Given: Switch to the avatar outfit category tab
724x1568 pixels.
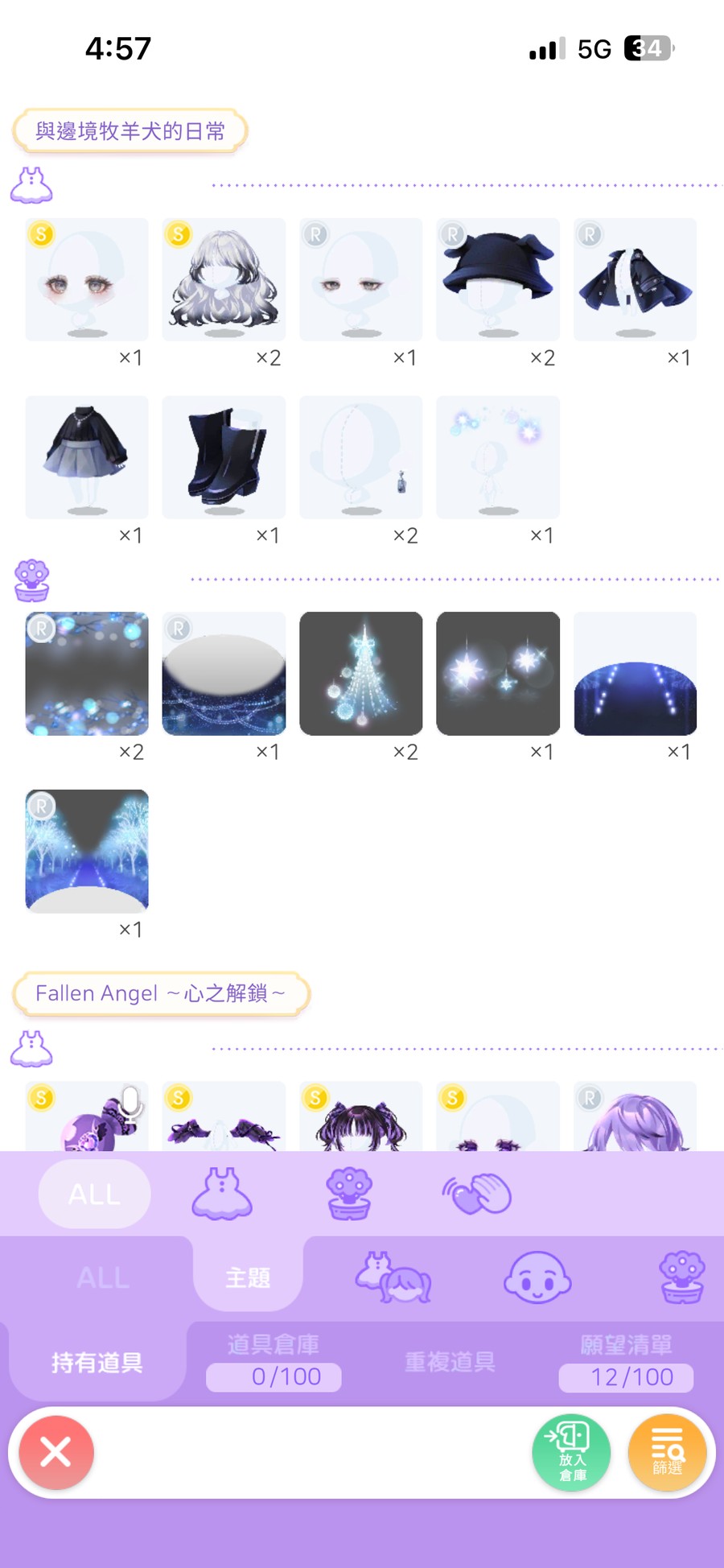Looking at the screenshot, I should [x=393, y=1277].
